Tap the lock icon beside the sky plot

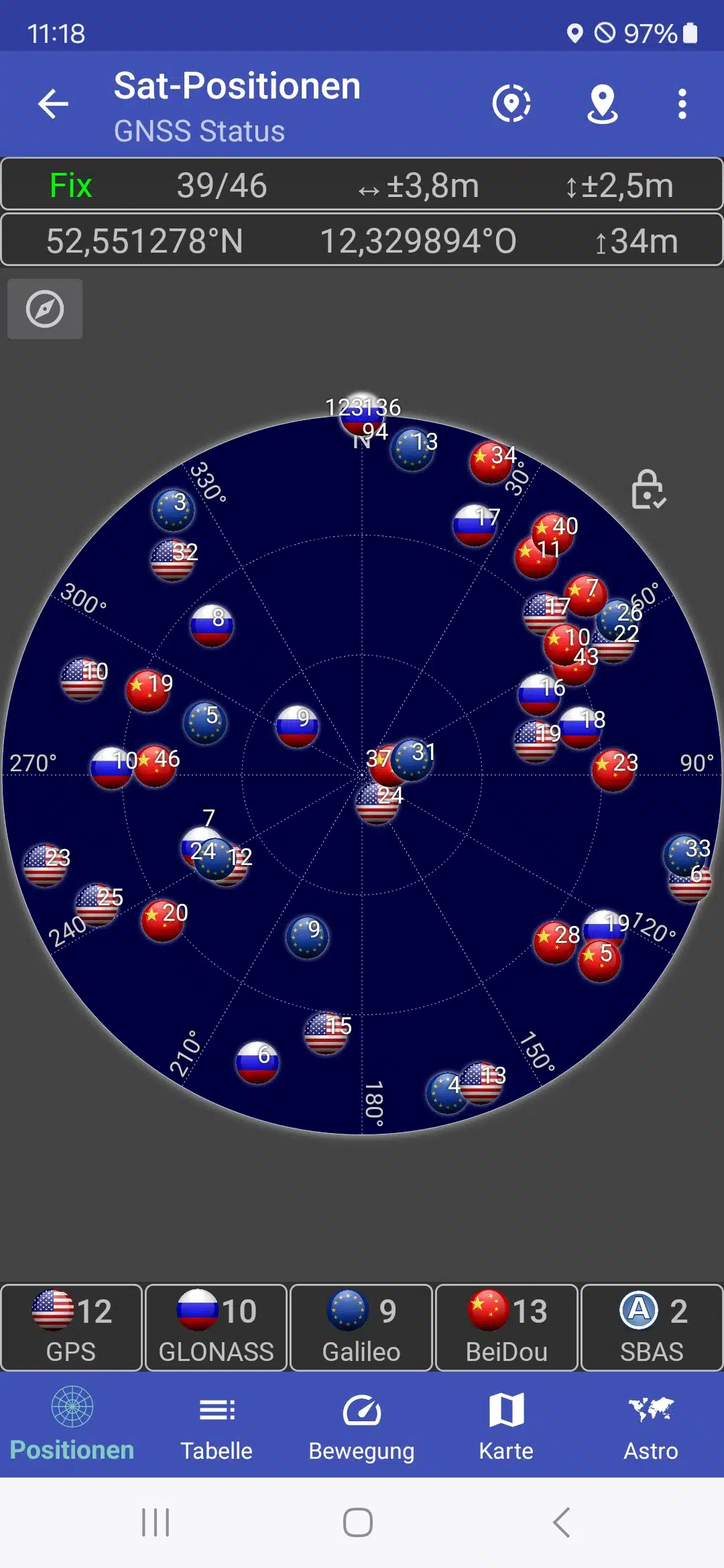pos(648,489)
